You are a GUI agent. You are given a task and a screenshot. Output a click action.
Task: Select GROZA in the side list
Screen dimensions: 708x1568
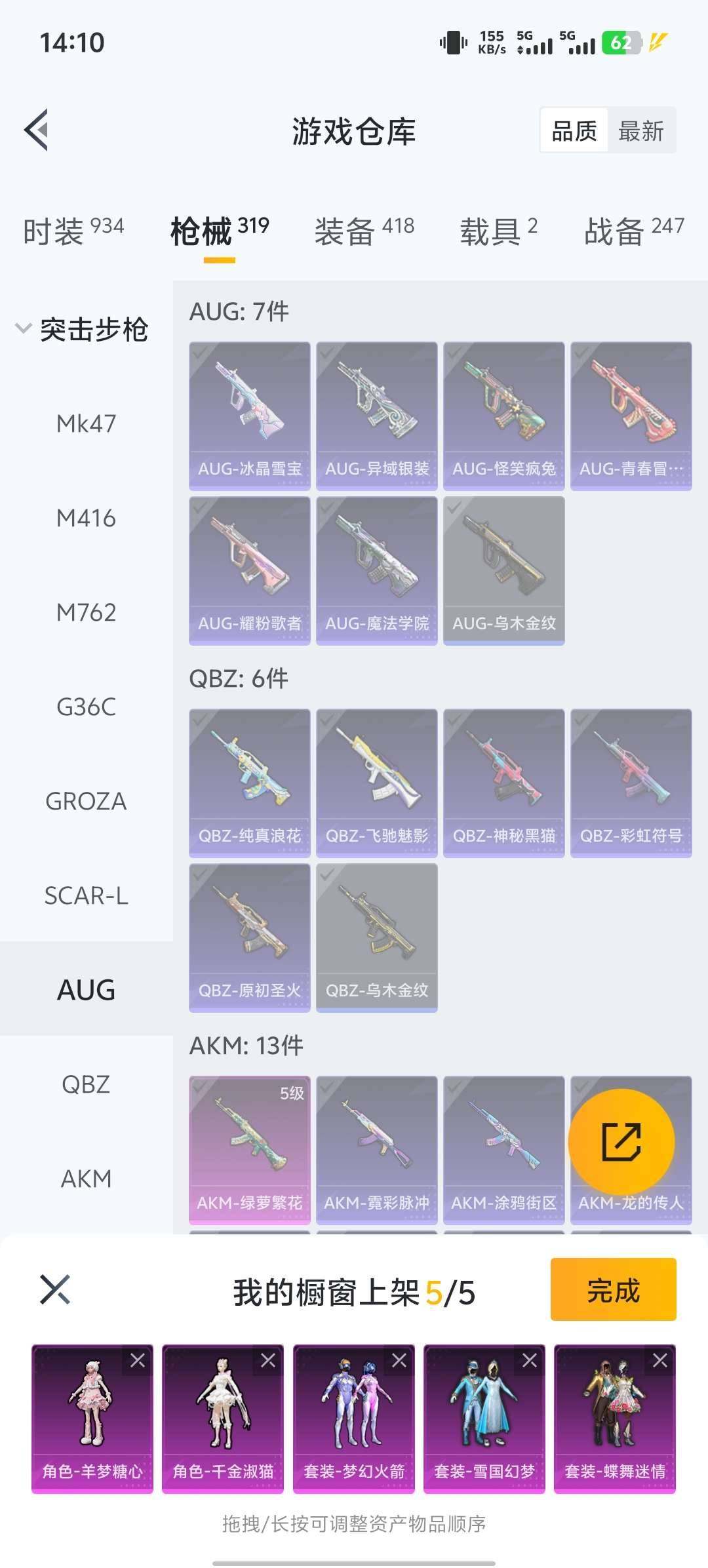(x=86, y=801)
